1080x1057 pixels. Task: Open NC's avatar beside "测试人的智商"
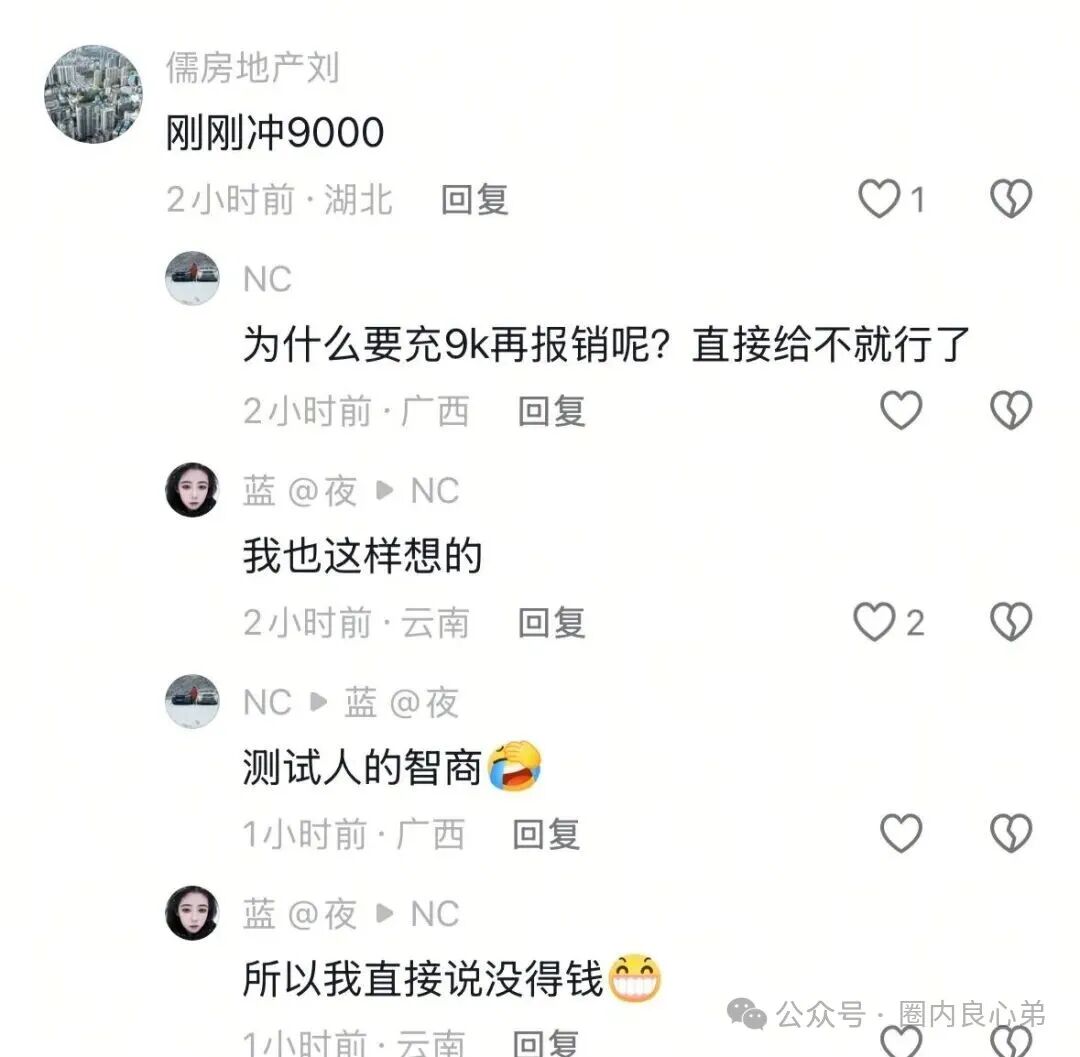192,701
